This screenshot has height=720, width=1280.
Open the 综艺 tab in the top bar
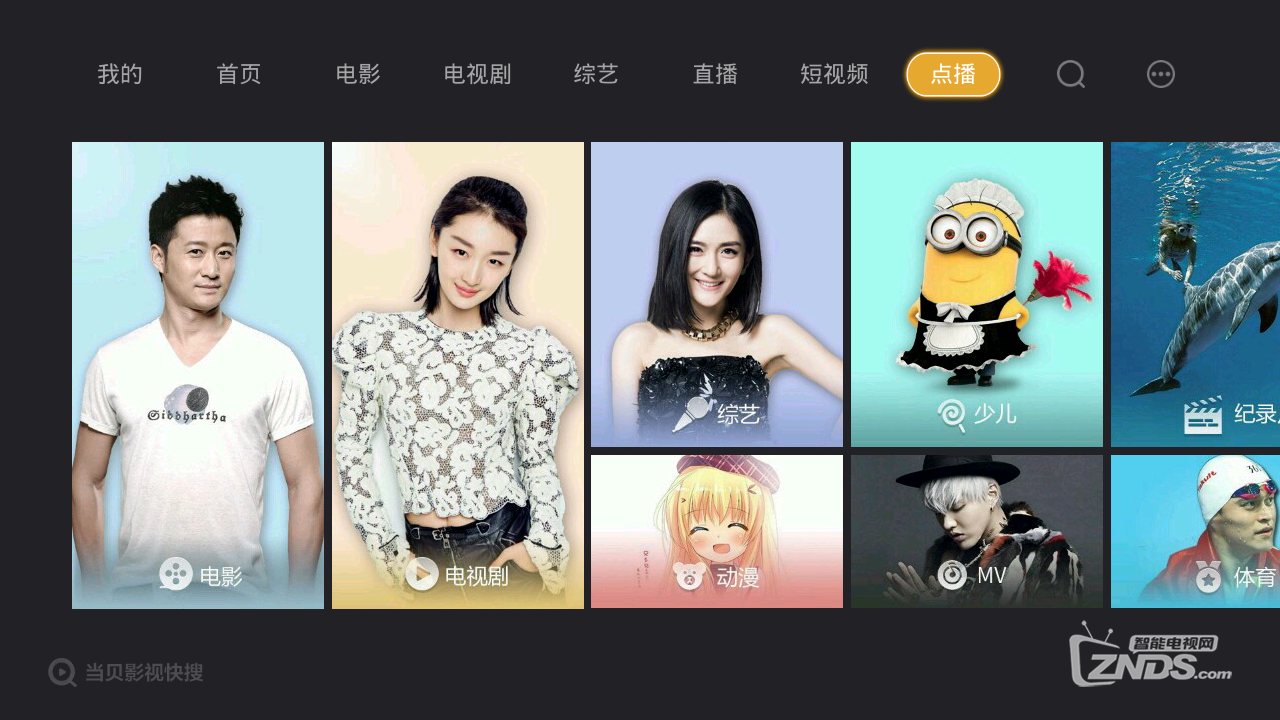point(596,74)
